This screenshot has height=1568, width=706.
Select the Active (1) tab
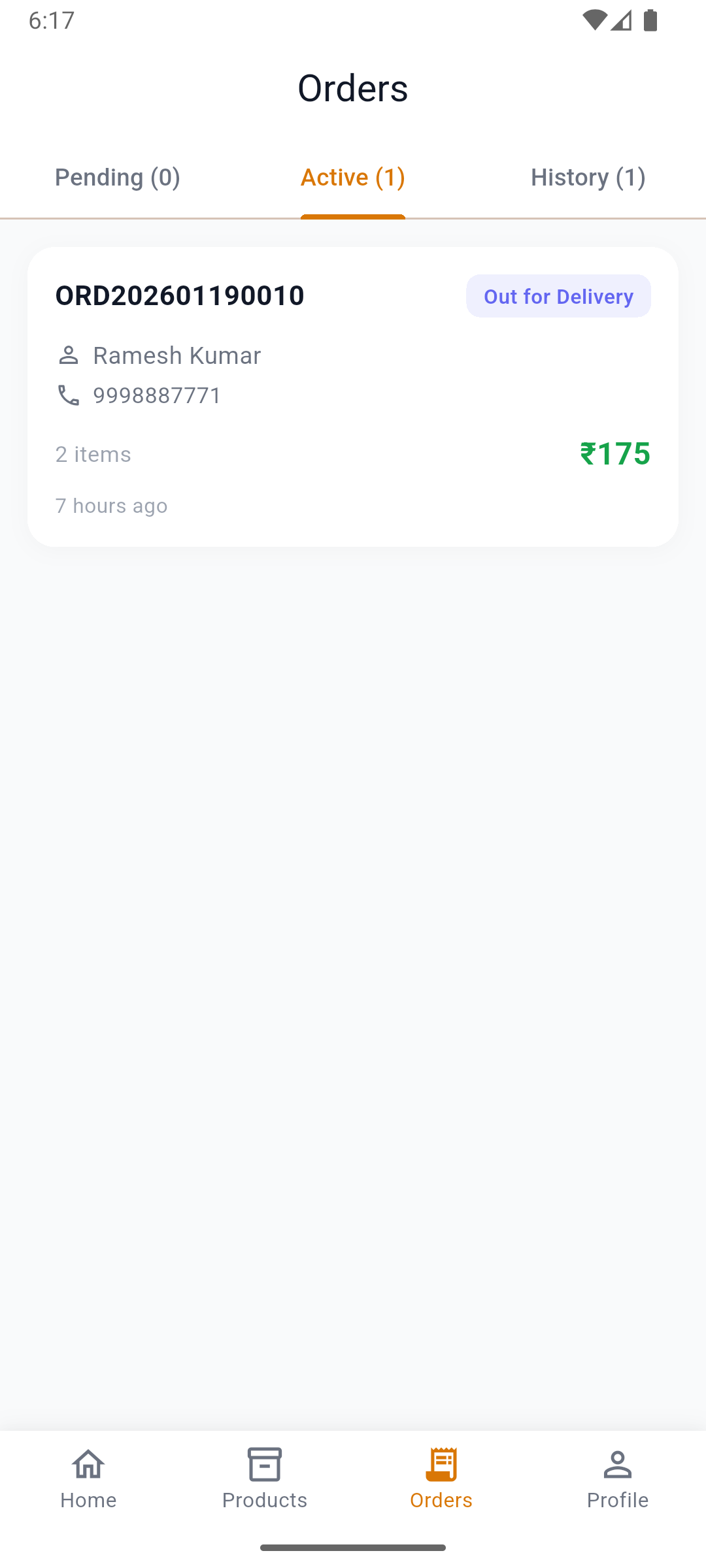tap(352, 176)
